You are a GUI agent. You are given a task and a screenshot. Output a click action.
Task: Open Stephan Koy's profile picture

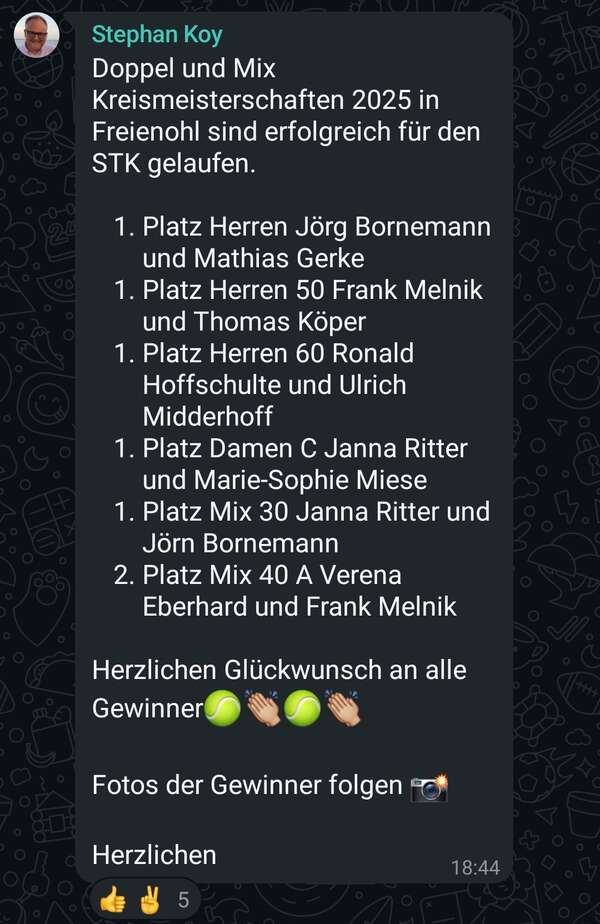coord(36,36)
